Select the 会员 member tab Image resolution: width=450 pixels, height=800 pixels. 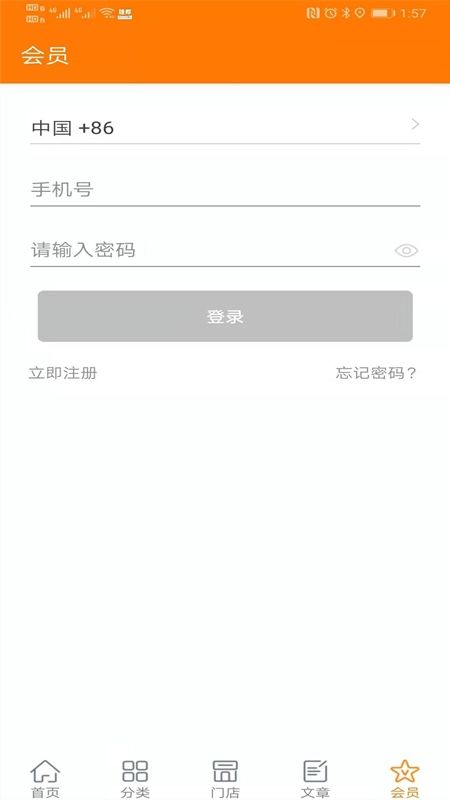(405, 779)
